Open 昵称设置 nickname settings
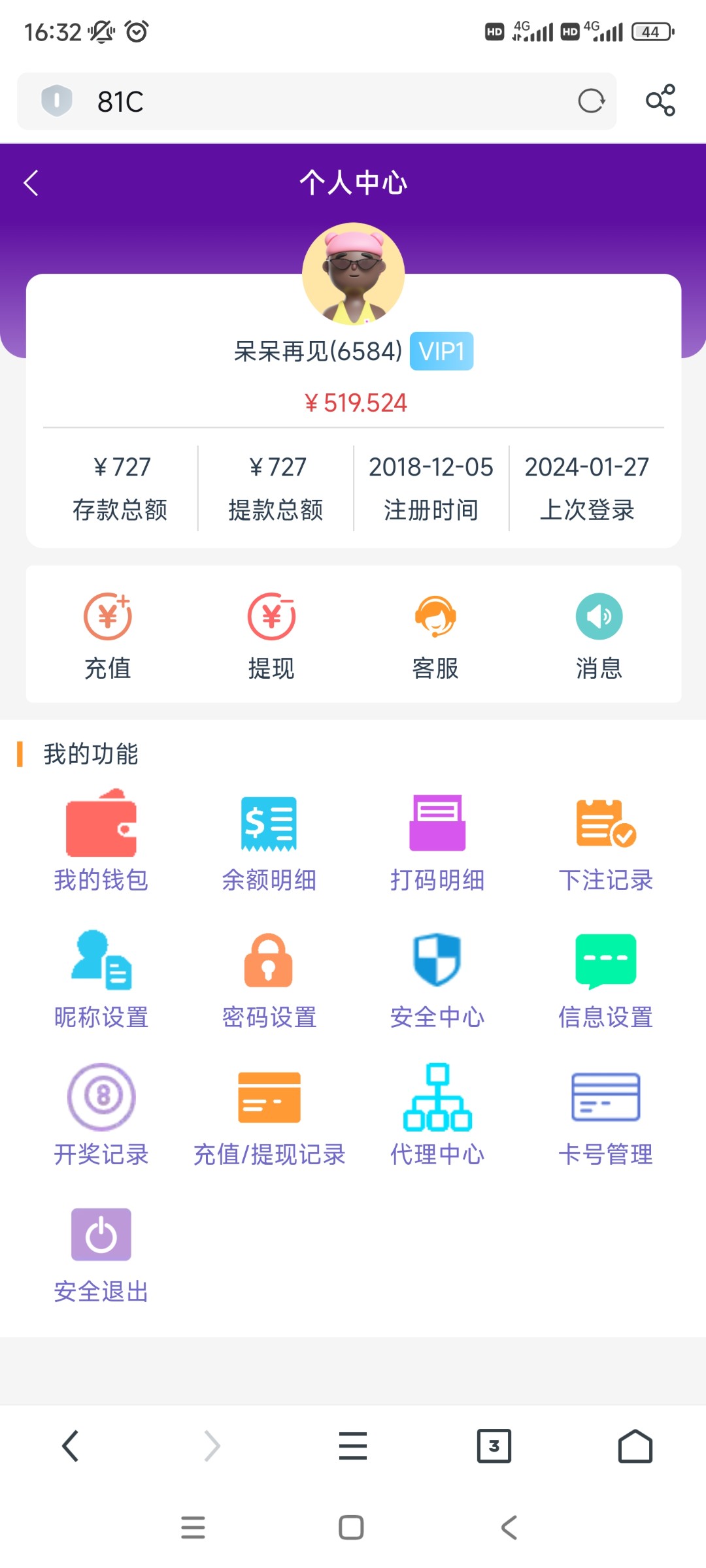The width and height of the screenshot is (706, 1568). (101, 960)
